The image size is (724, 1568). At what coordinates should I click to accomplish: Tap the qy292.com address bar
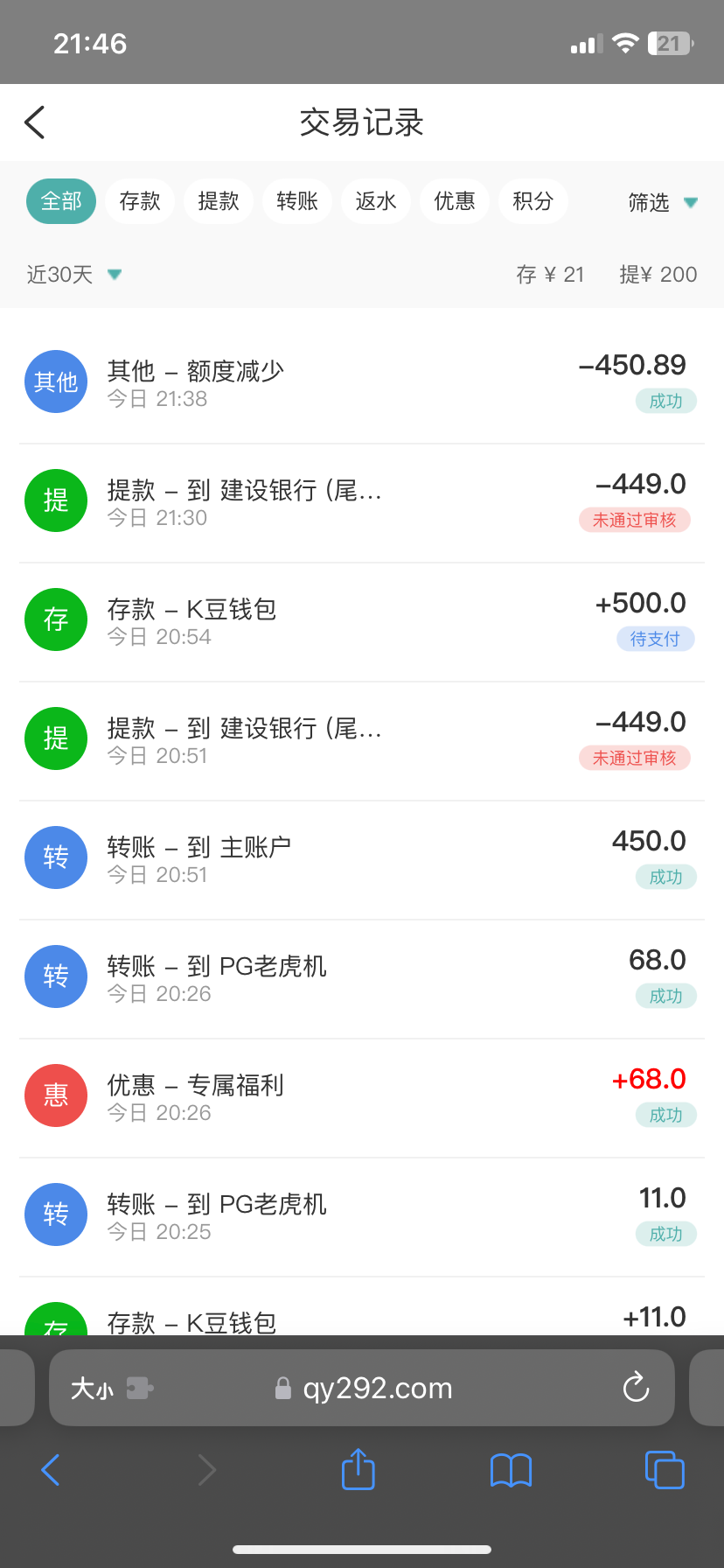(362, 1388)
